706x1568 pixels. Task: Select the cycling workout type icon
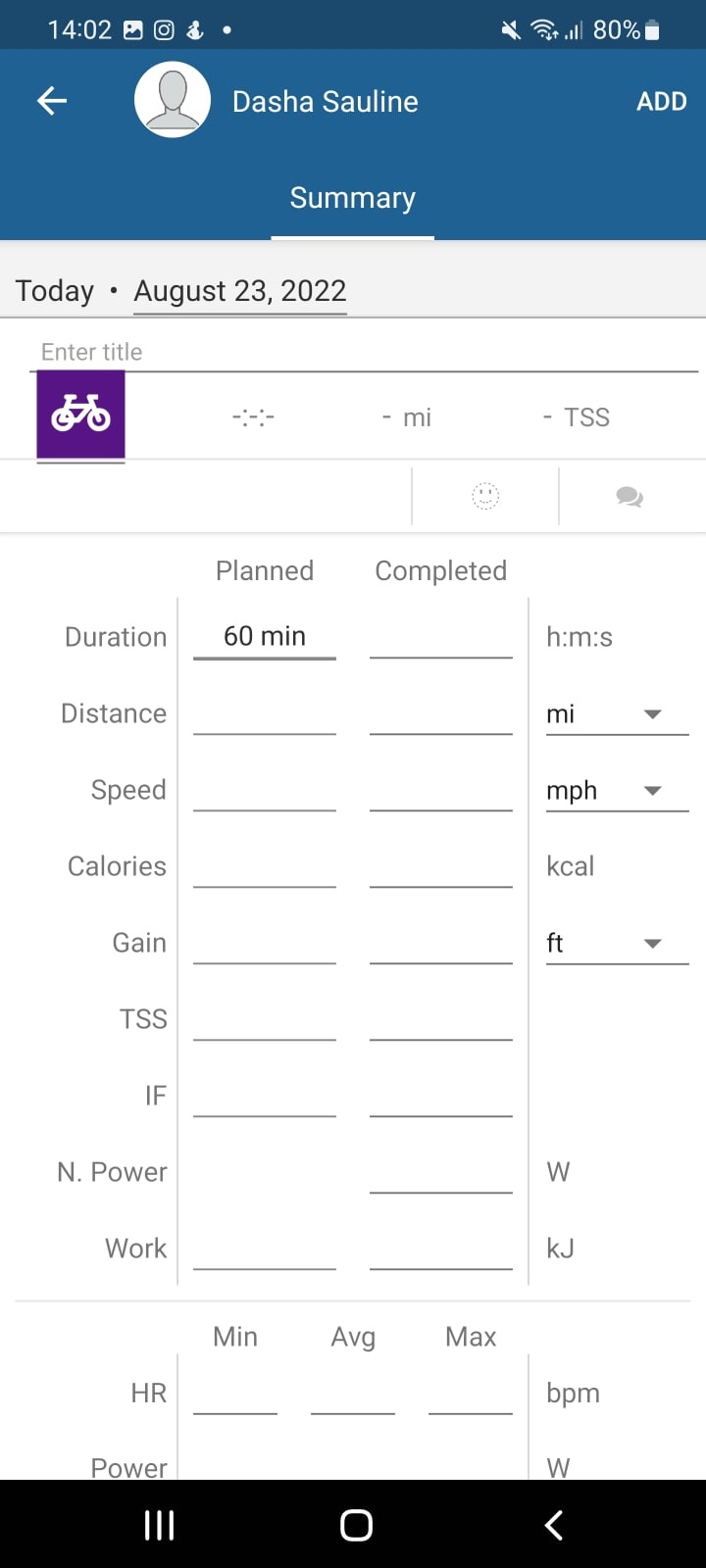click(x=80, y=415)
